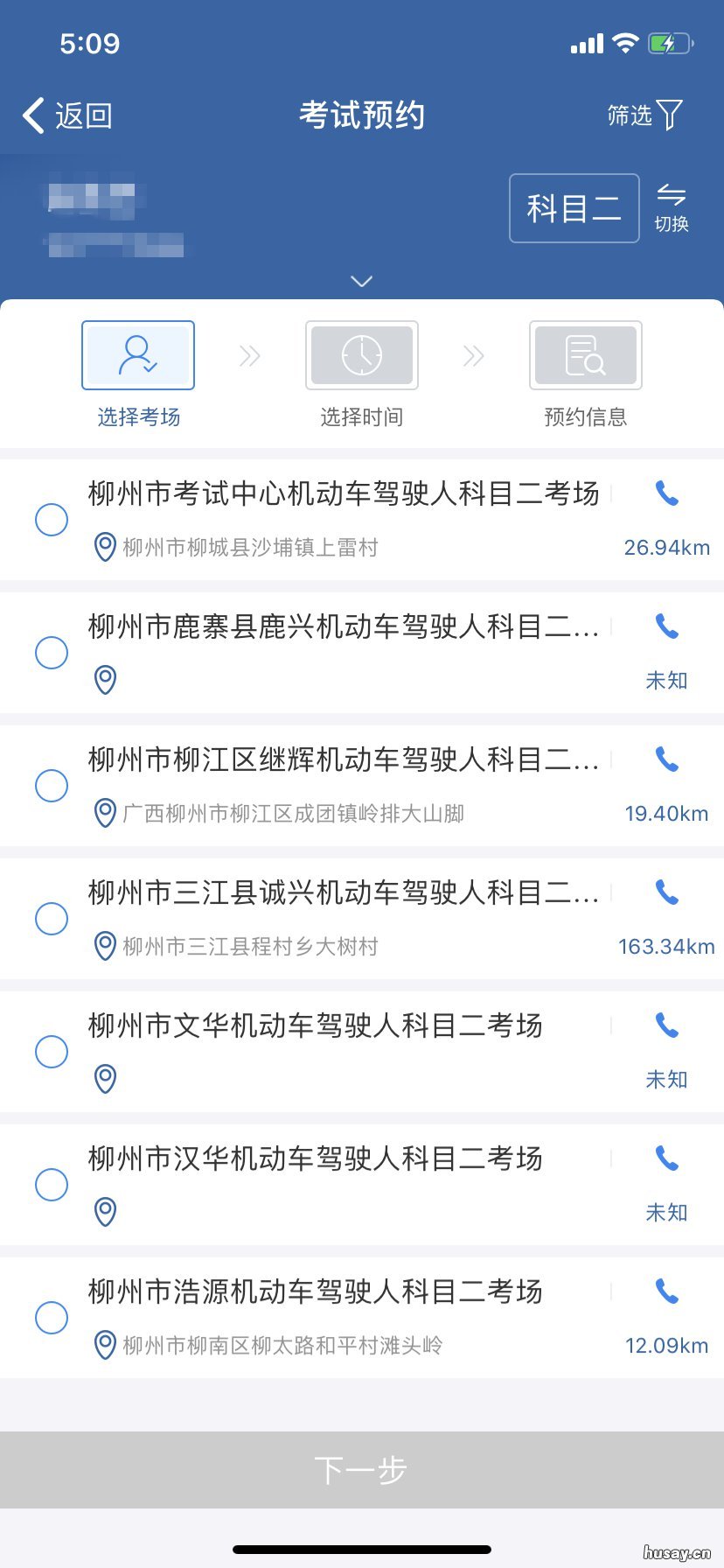Select the 柳州市浩源 exam site radio button
This screenshot has width=724, height=1568.
pyautogui.click(x=52, y=1318)
